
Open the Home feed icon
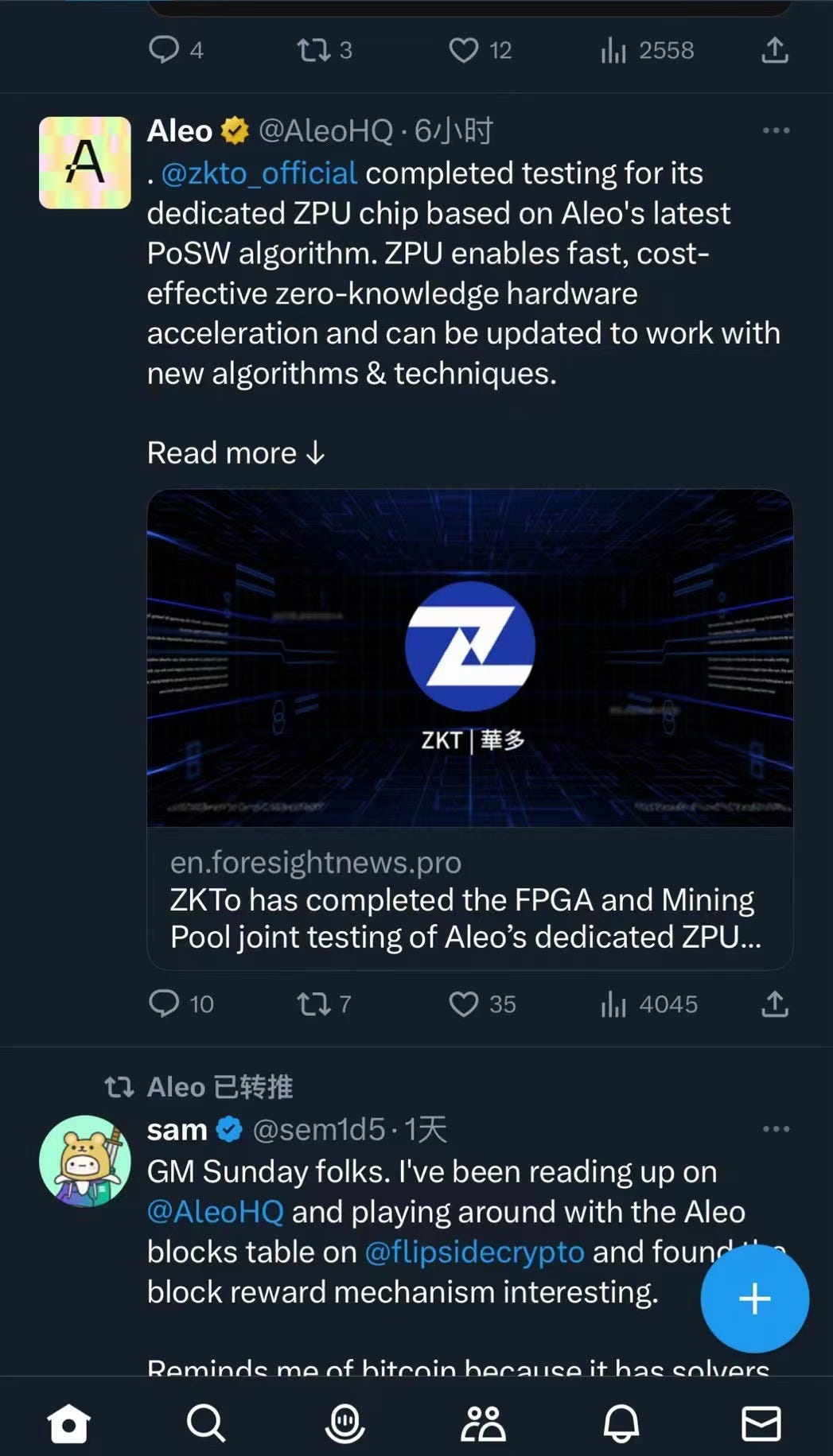[x=69, y=1423]
